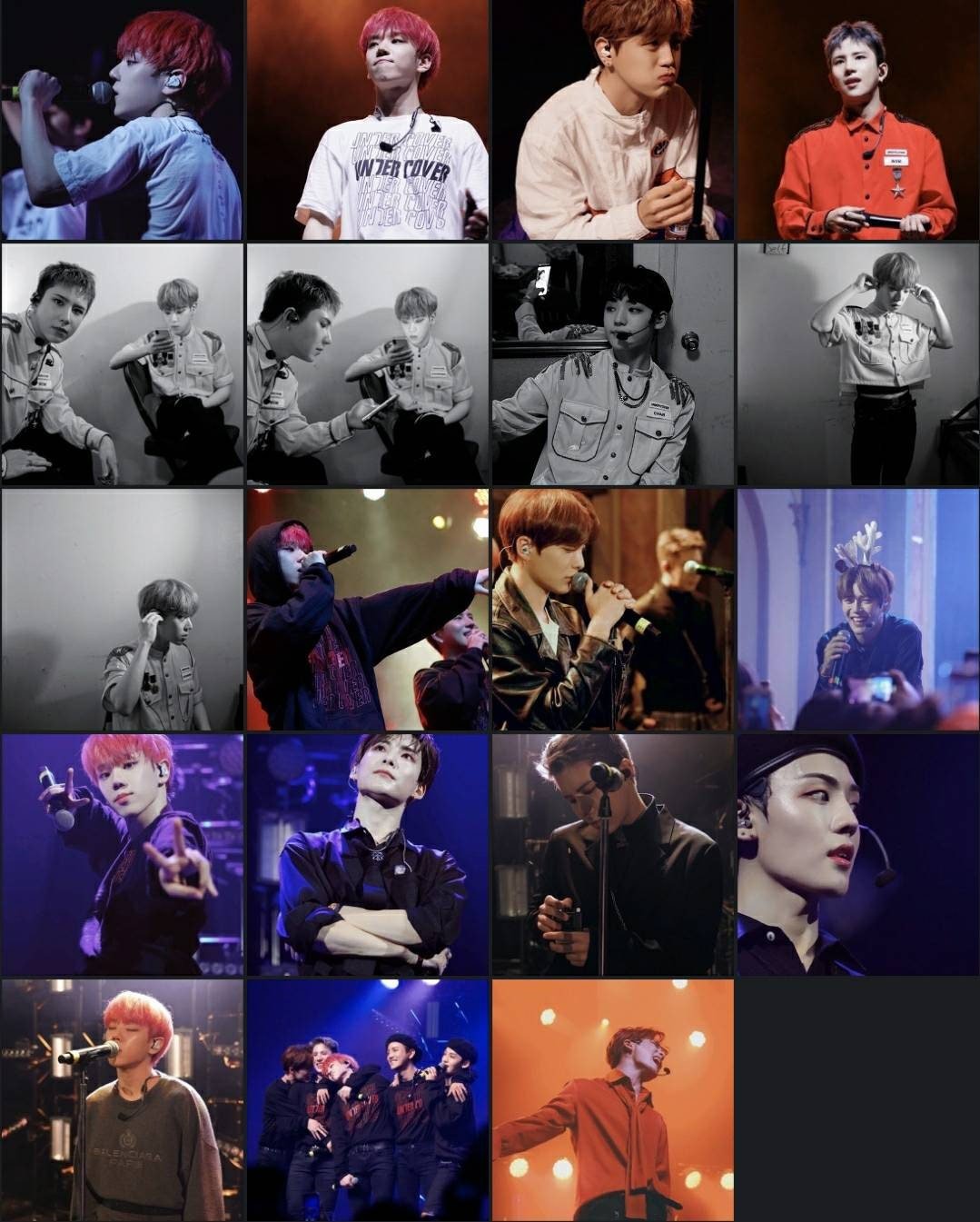This screenshot has height=1222, width=980.
Task: Open the photo of the singer in a leather jacket
Action: (x=612, y=609)
